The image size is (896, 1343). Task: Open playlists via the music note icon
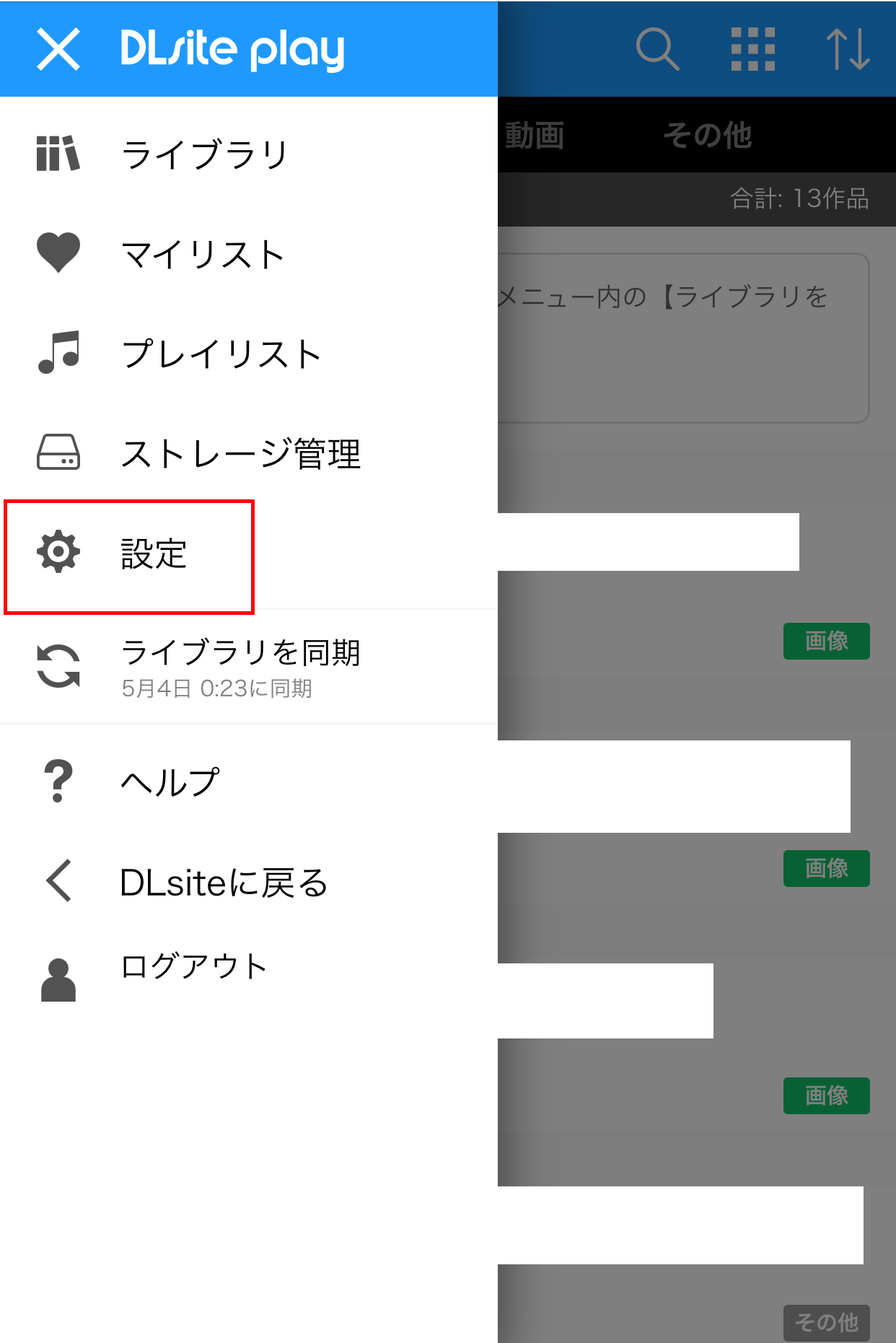[58, 354]
